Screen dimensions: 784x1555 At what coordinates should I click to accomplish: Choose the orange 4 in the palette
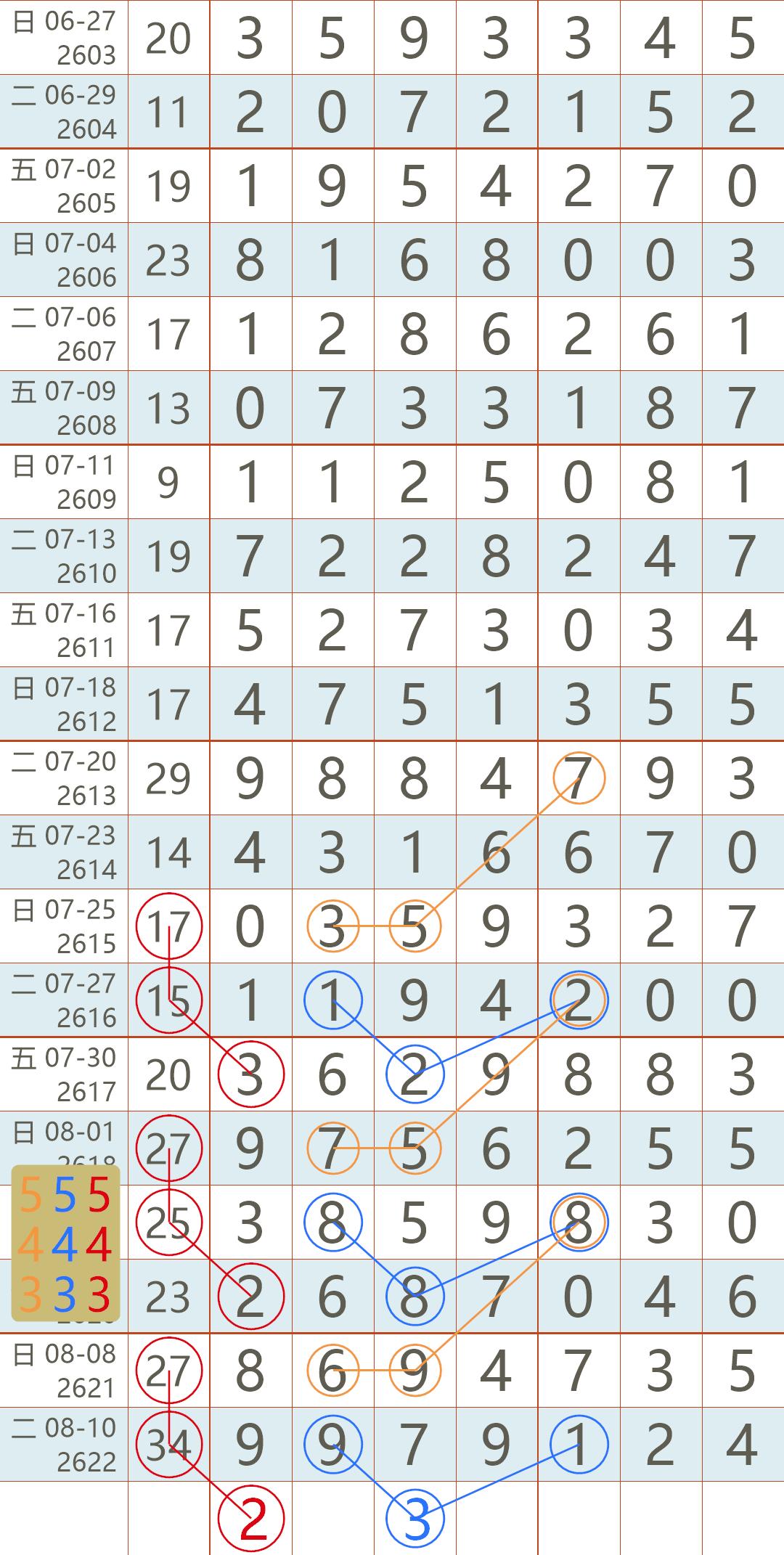coord(31,1245)
